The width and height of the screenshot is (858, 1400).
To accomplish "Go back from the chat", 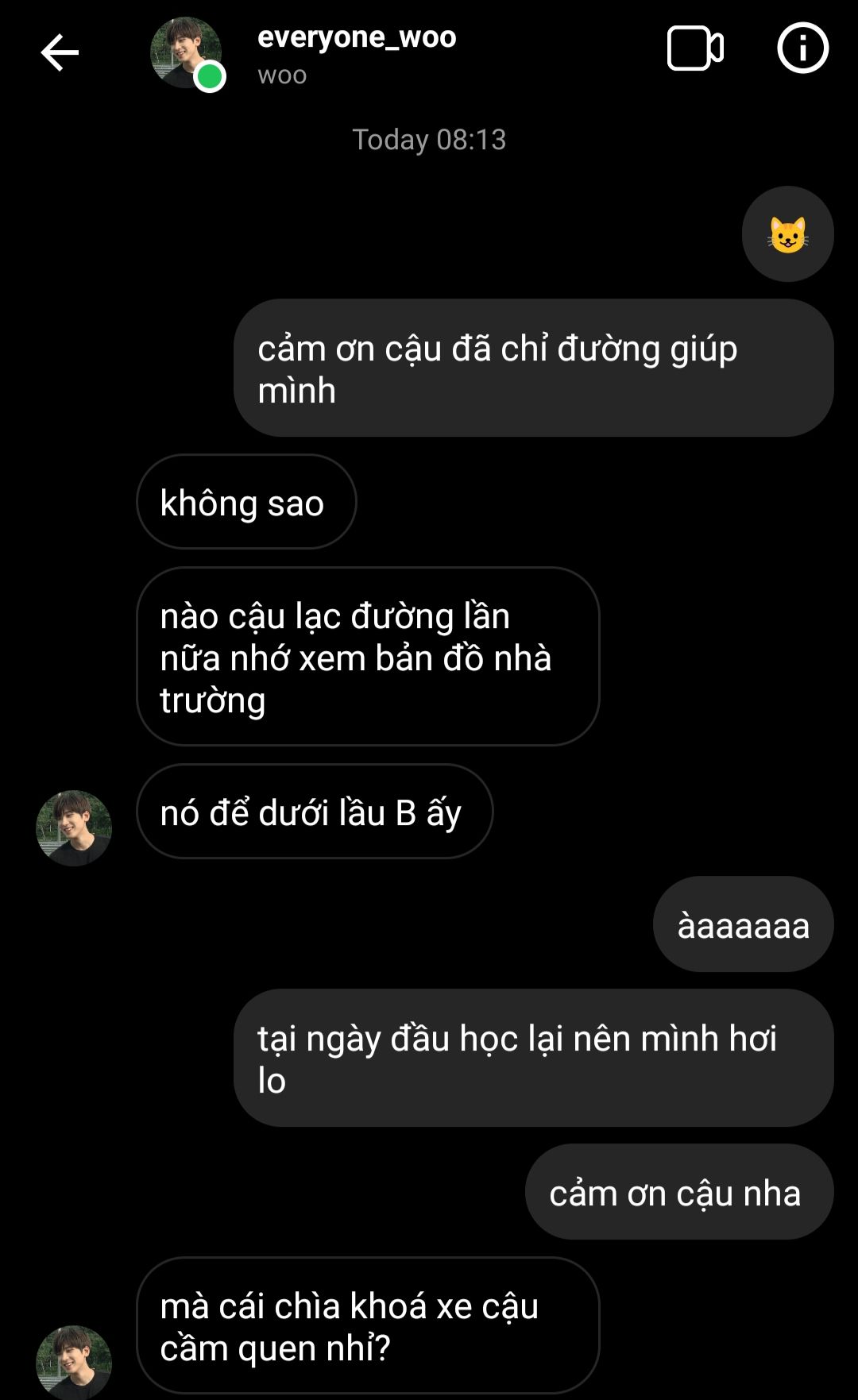I will 60,53.
